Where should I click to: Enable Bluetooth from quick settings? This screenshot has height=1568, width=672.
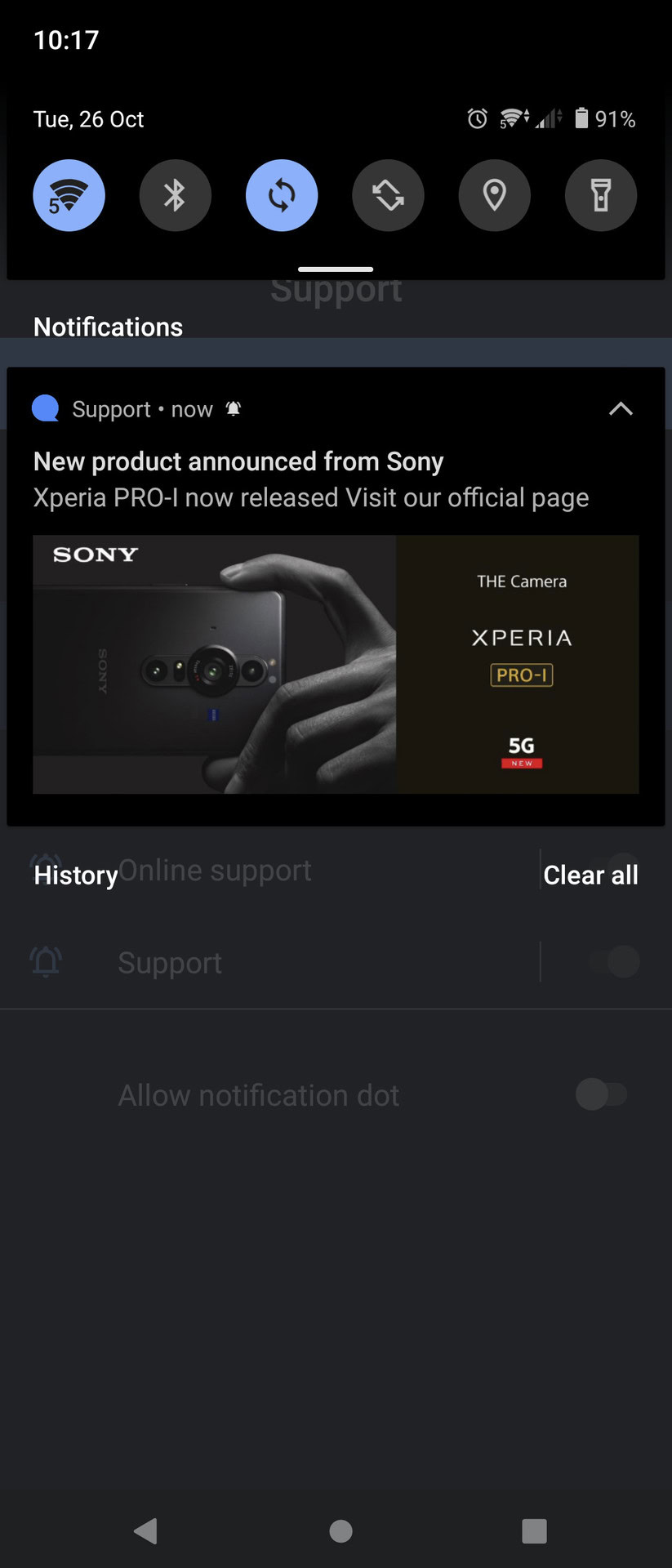tap(175, 195)
